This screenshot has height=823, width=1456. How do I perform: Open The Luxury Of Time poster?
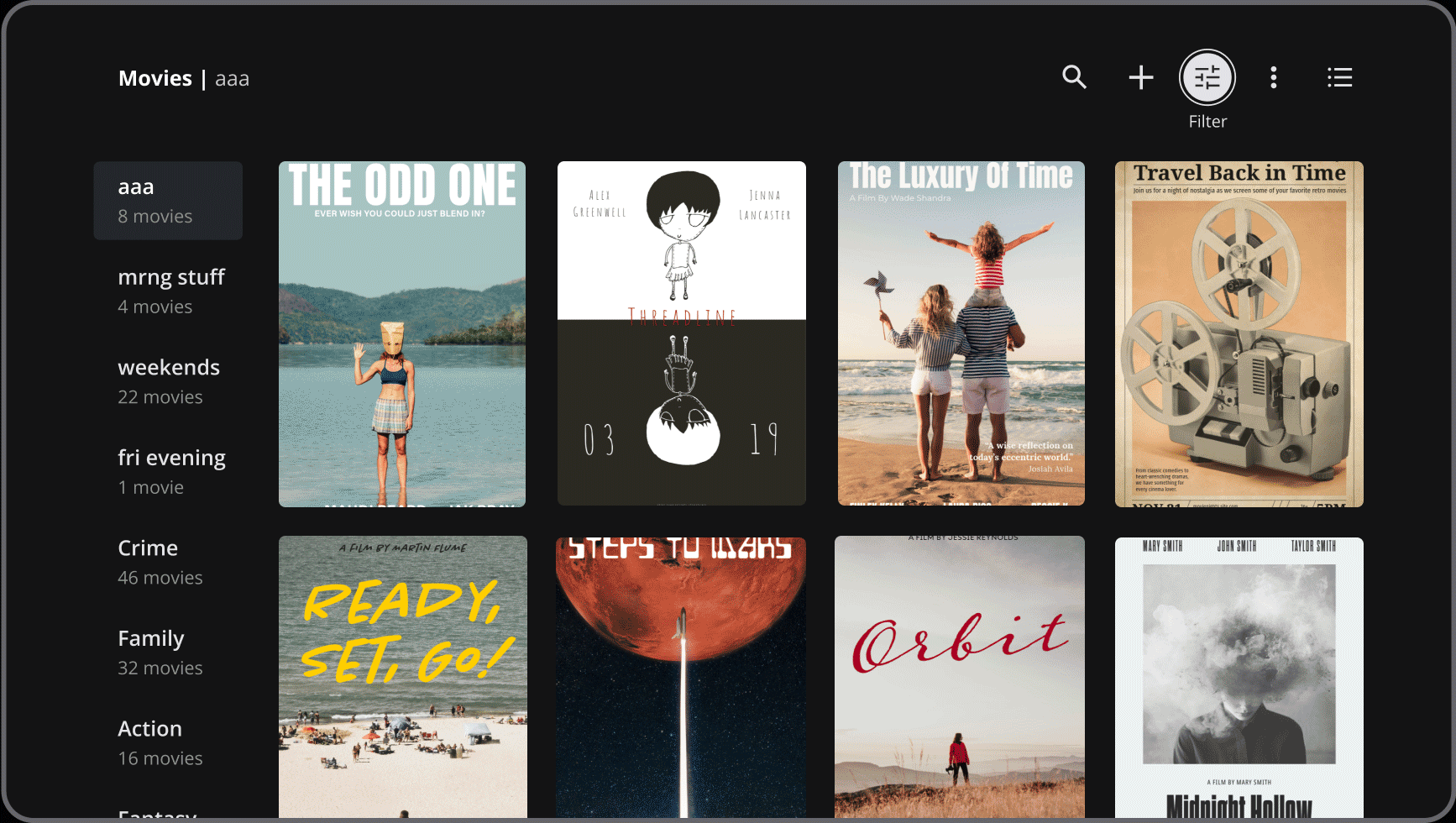[x=961, y=334]
